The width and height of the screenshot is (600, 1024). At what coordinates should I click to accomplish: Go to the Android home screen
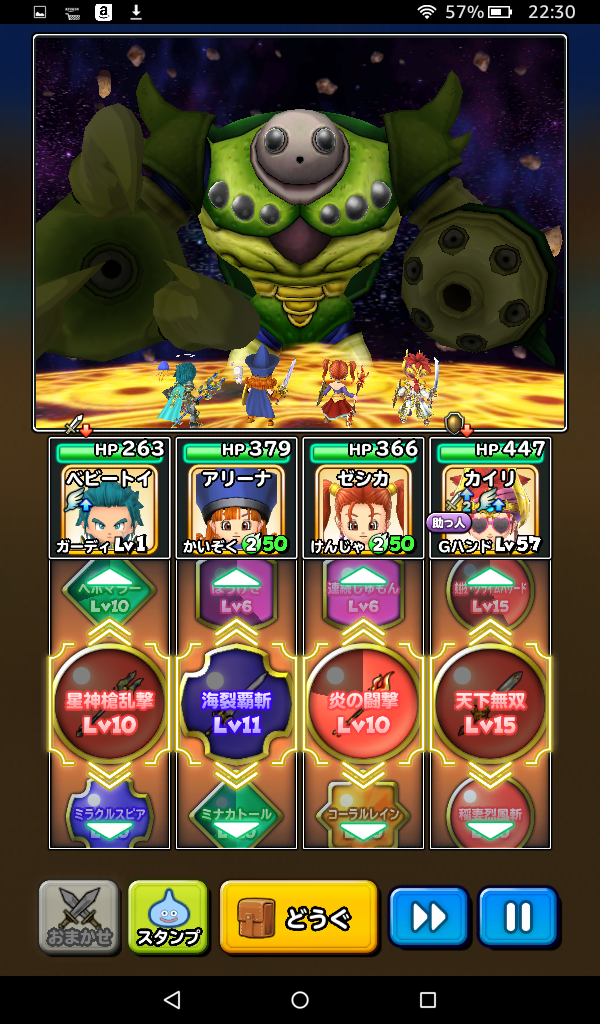click(x=299, y=1000)
